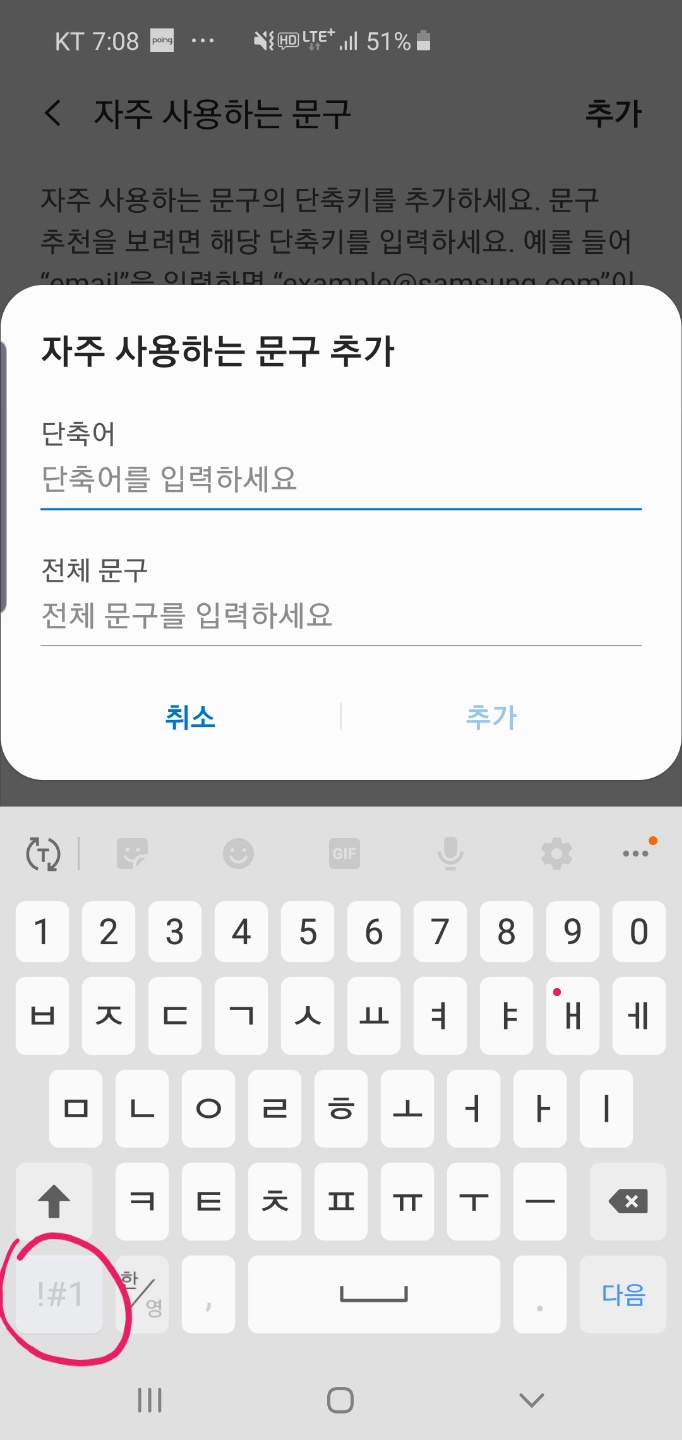Open the emoji smiley panel
The width and height of the screenshot is (682, 1440).
(238, 853)
